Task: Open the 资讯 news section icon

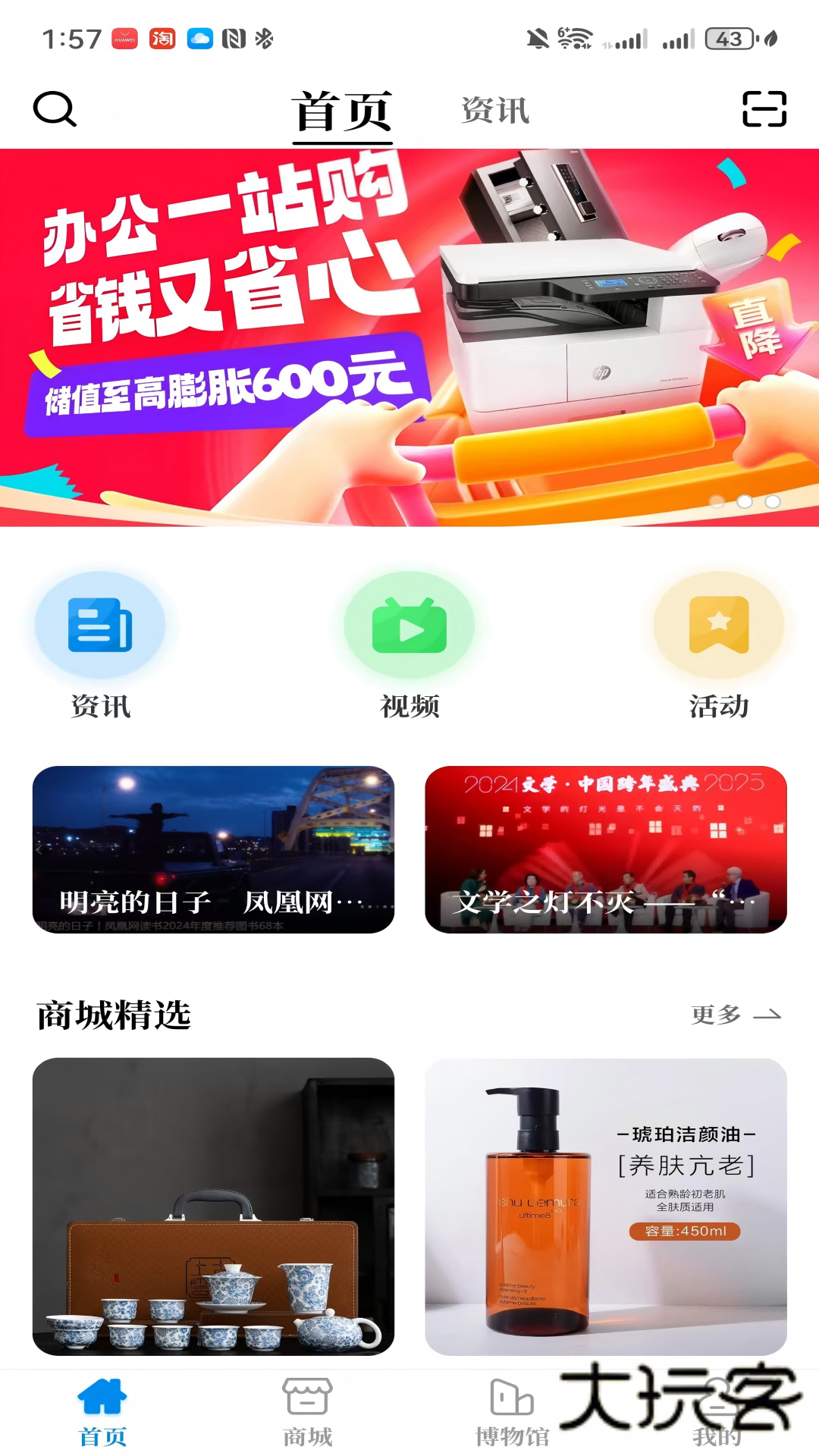Action: point(101,624)
